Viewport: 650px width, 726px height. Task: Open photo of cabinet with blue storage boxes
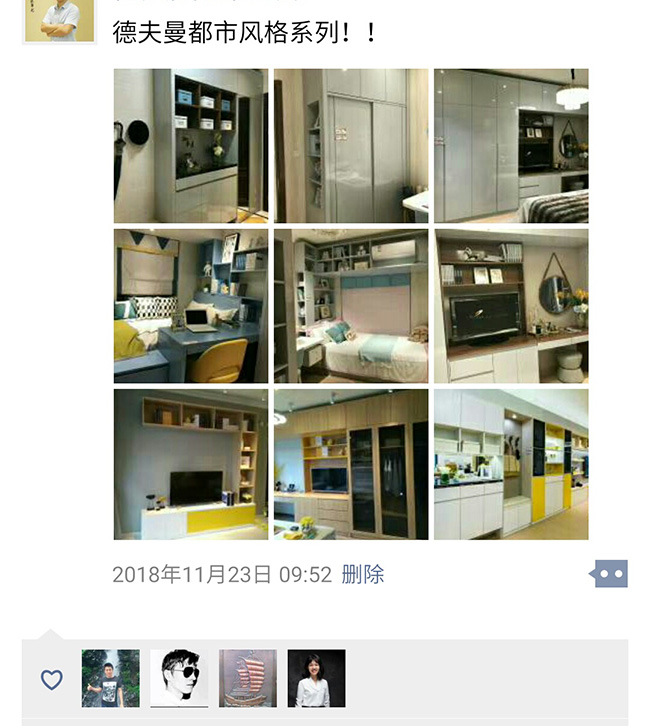(x=190, y=145)
